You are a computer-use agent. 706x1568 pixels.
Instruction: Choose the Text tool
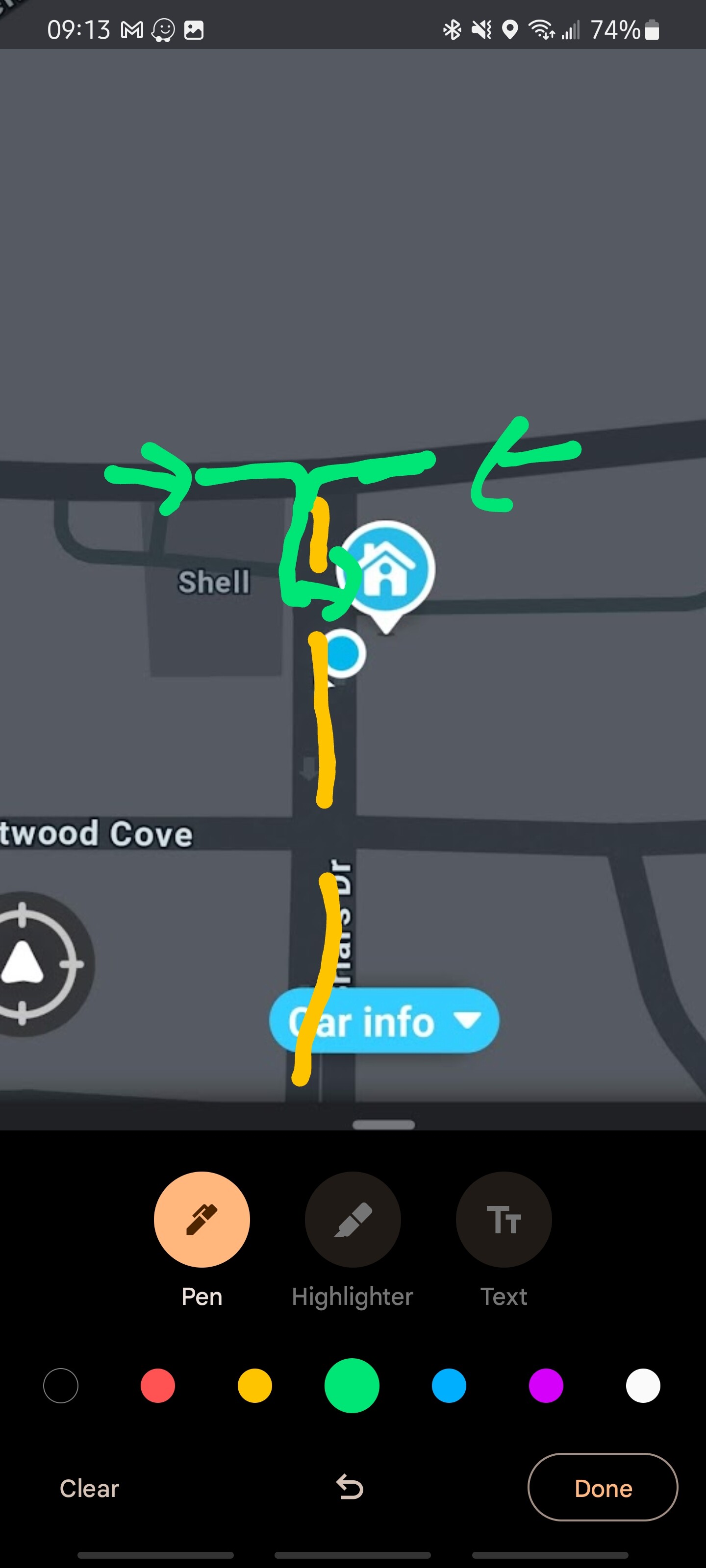[x=504, y=1219]
